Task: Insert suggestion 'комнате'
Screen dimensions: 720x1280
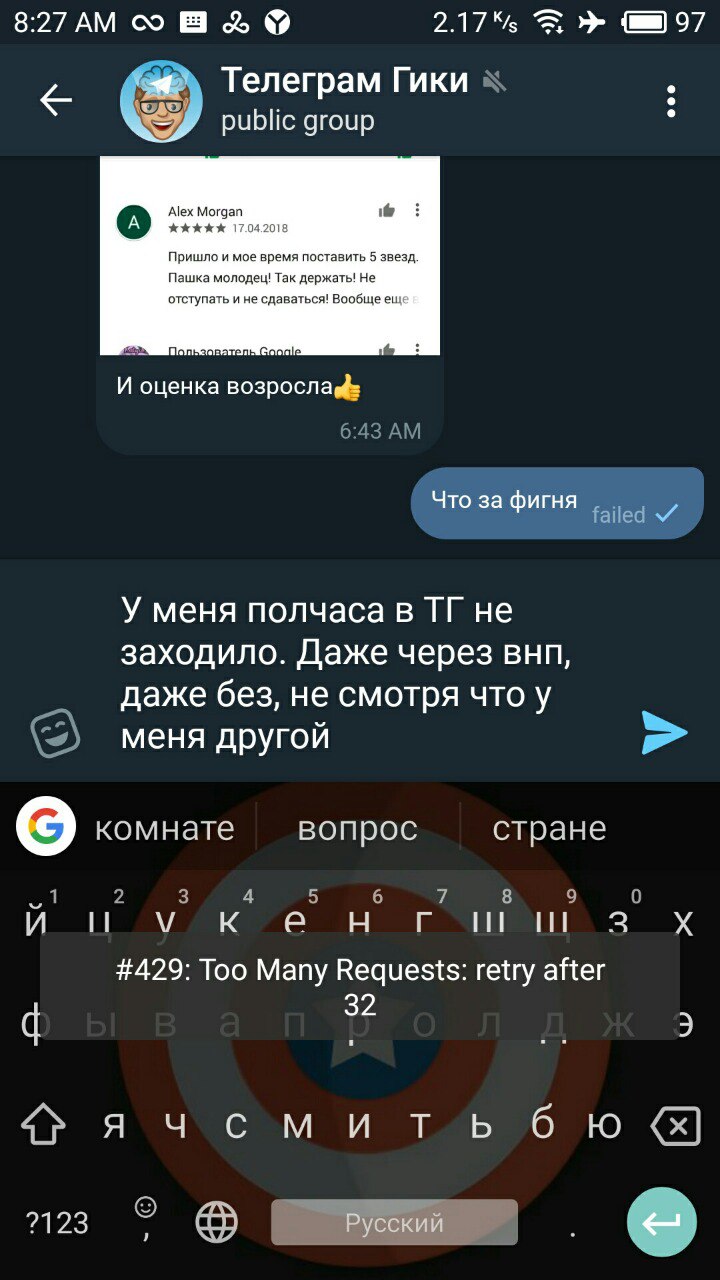Action: click(x=165, y=828)
